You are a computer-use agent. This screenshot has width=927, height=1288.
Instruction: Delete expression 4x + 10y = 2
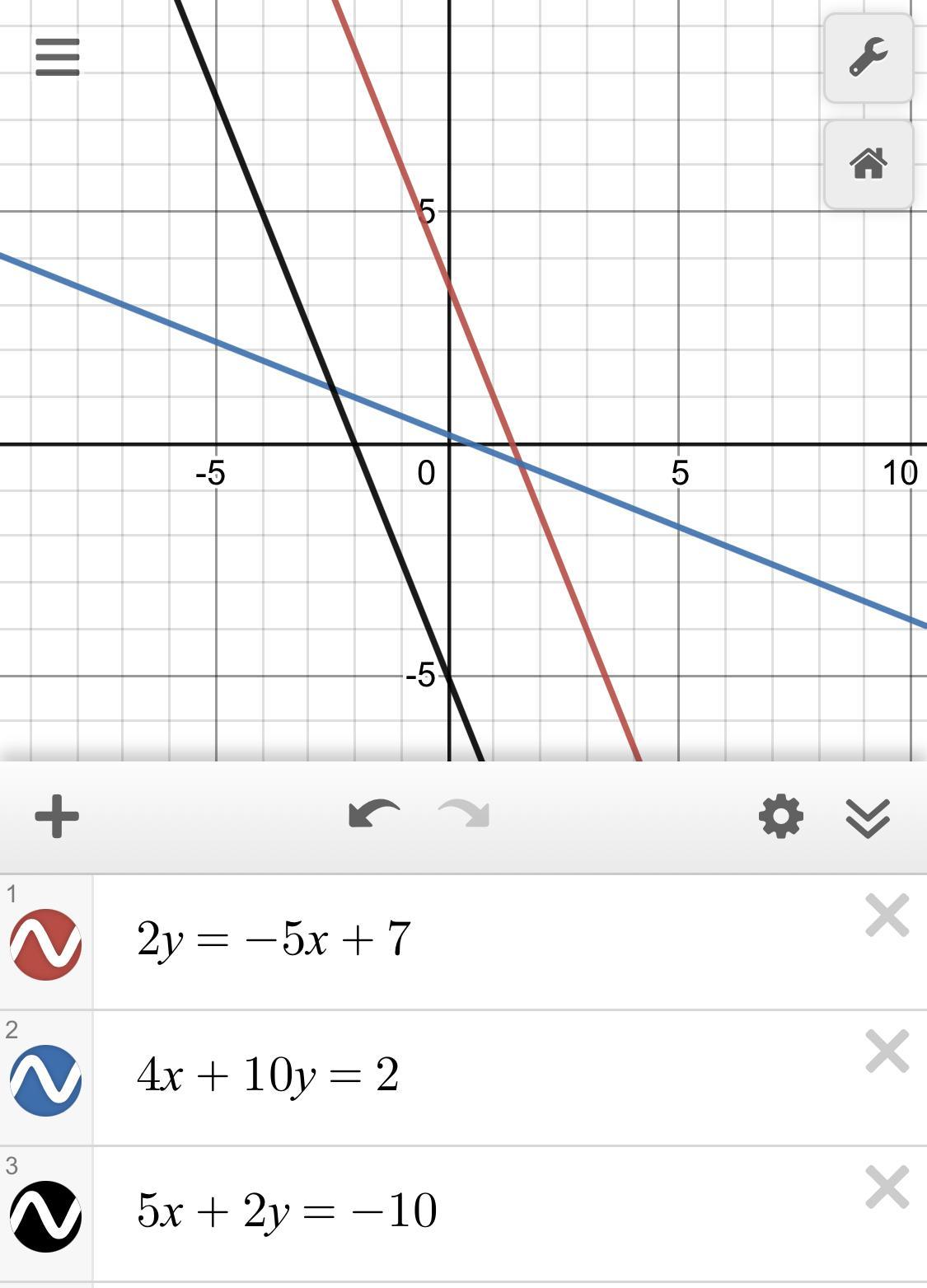pyautogui.click(x=887, y=1051)
